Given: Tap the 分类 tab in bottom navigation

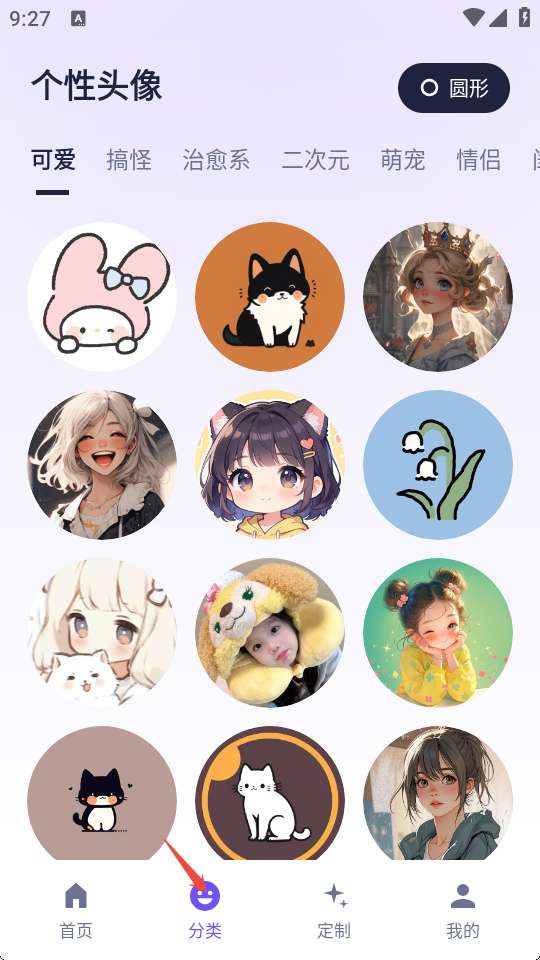Looking at the screenshot, I should 205,910.
